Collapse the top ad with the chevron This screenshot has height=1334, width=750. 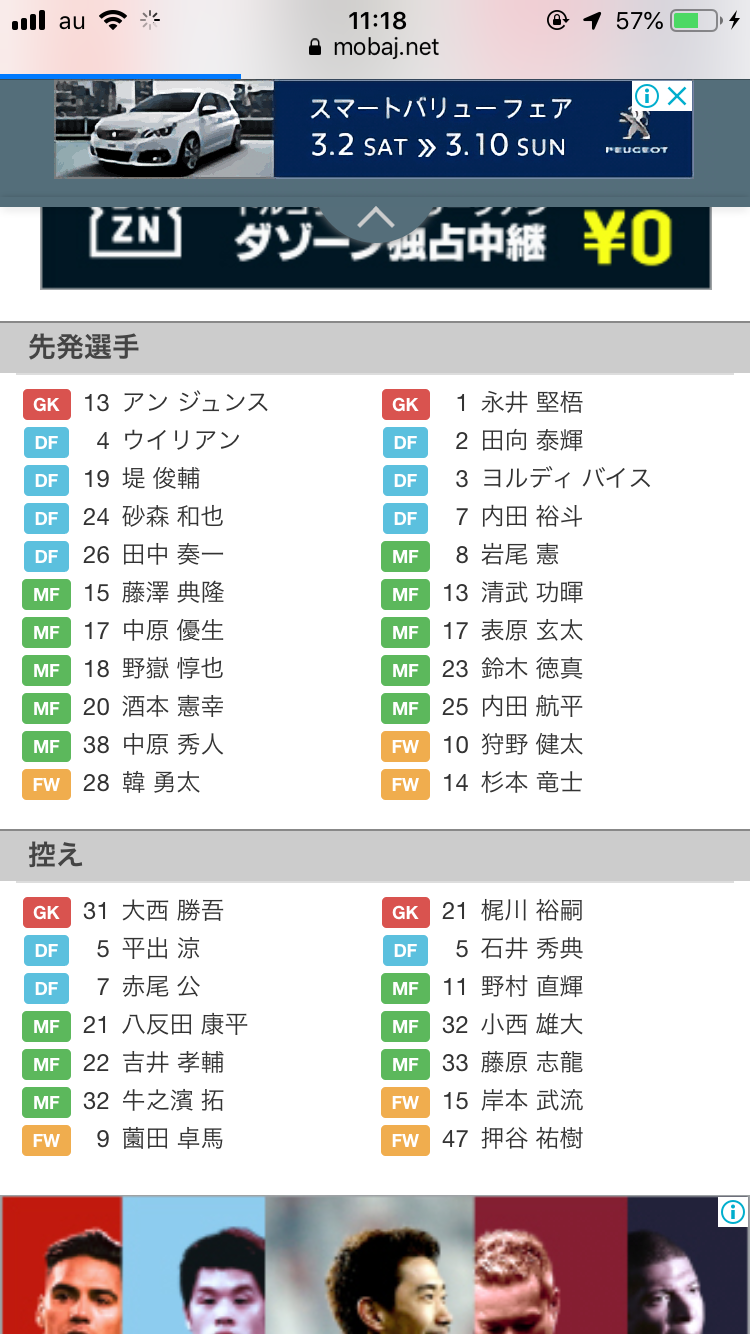pyautogui.click(x=376, y=217)
